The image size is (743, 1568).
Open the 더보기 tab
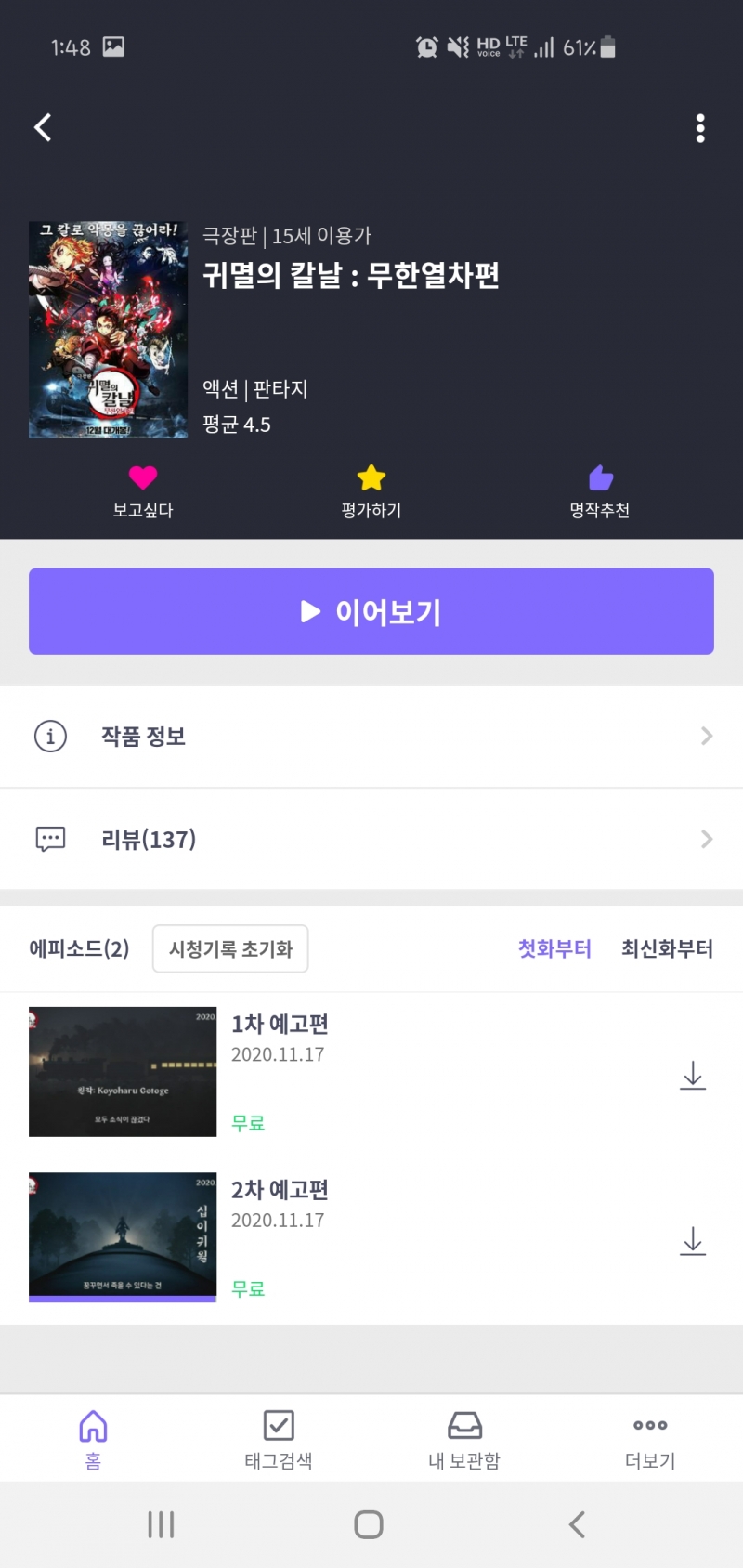point(650,1438)
